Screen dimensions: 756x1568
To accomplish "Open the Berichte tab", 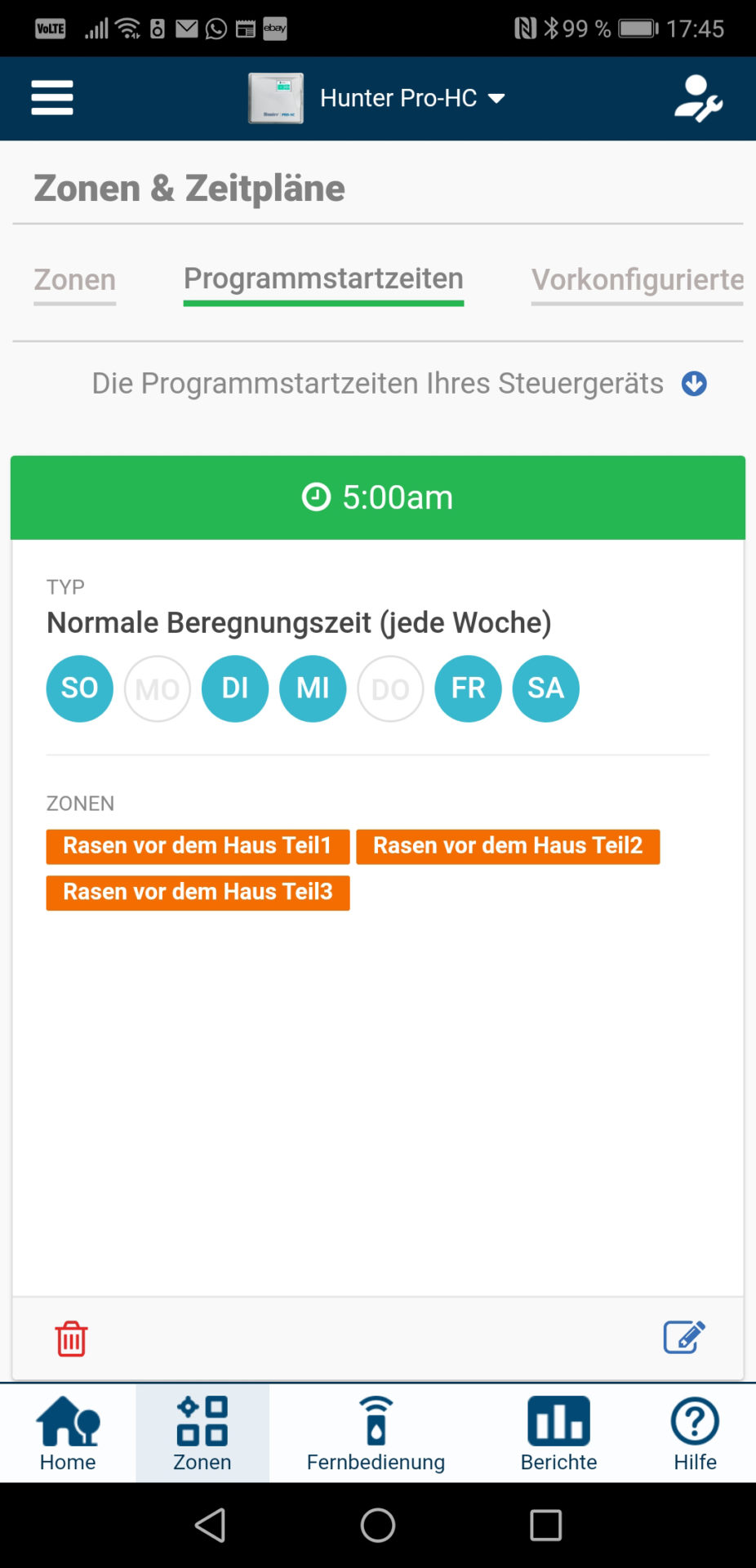I will pyautogui.click(x=559, y=1434).
